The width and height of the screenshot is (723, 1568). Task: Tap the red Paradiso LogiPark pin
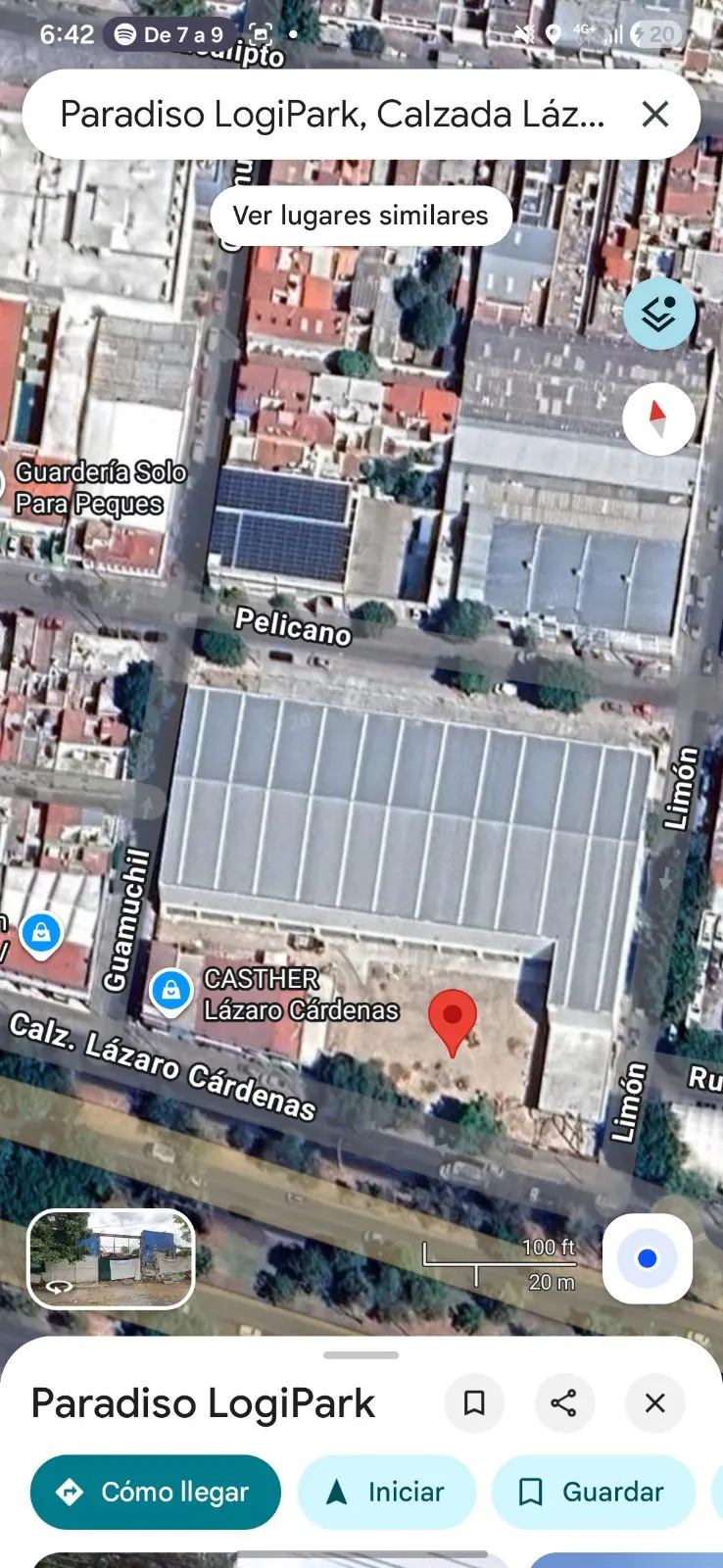453,1021
